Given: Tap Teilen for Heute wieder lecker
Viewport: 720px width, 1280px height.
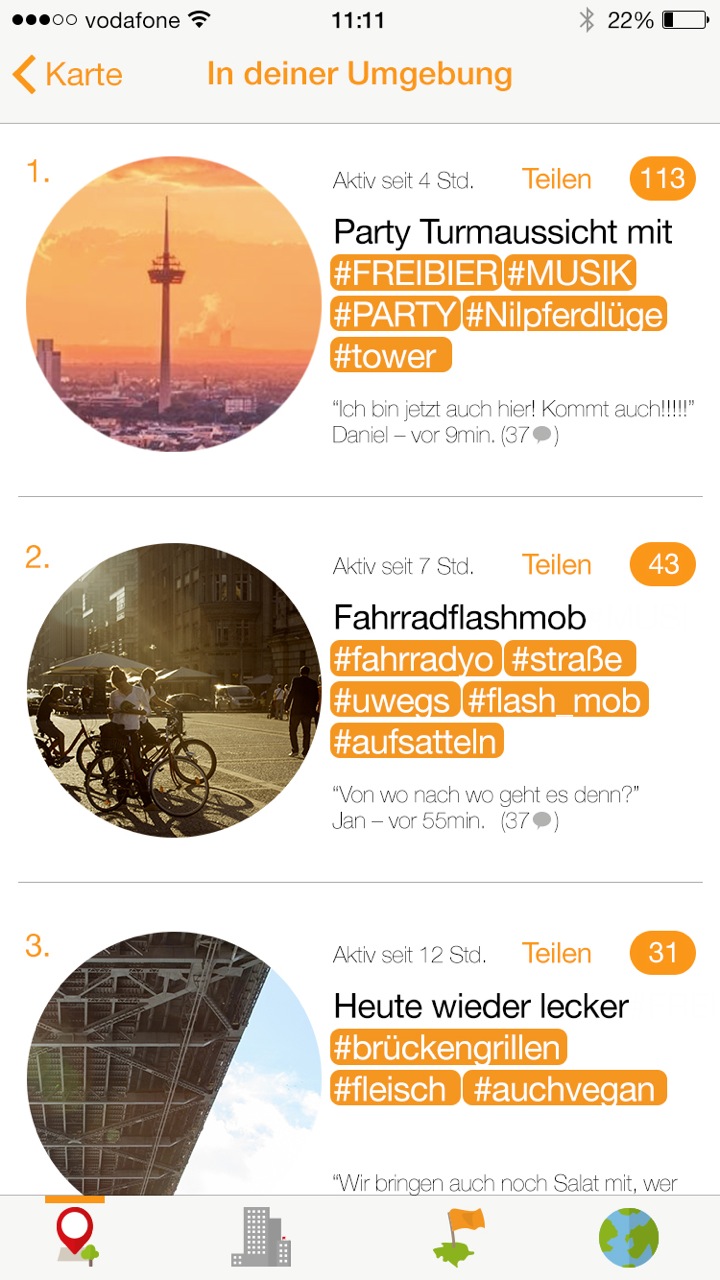Looking at the screenshot, I should [x=556, y=953].
